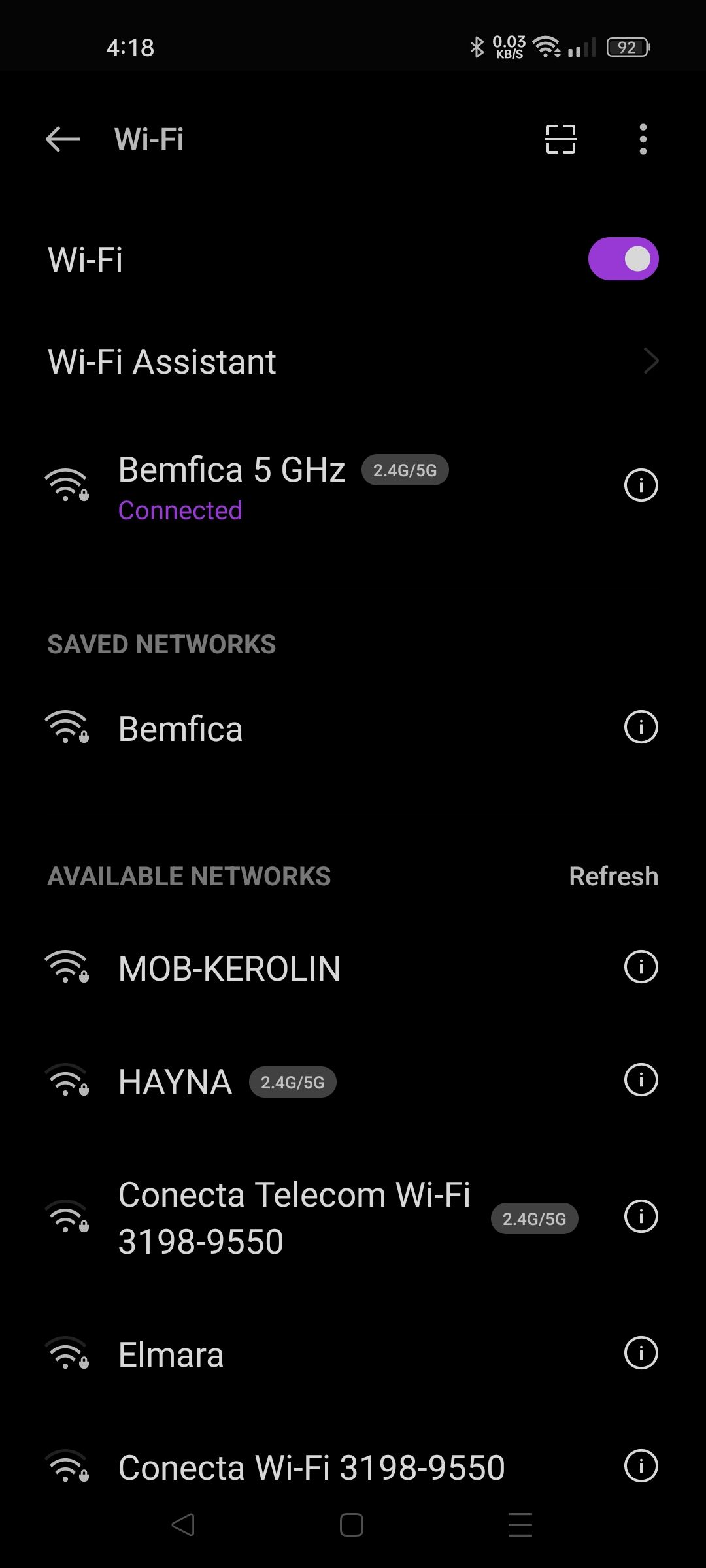View details of MOB-KEROLIN network
The width and height of the screenshot is (706, 1568).
click(641, 967)
